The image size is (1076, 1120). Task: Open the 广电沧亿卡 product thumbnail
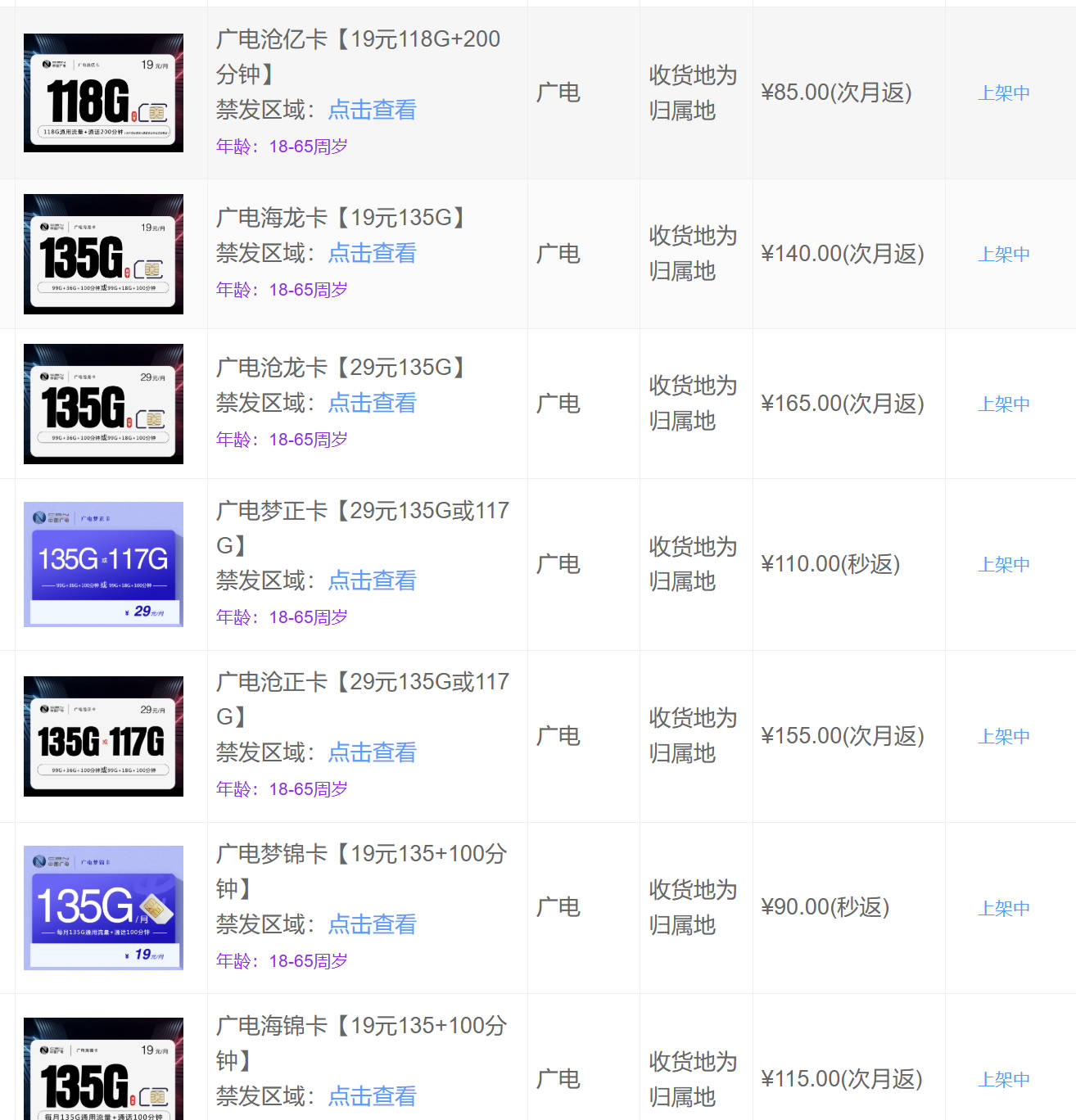click(x=102, y=92)
